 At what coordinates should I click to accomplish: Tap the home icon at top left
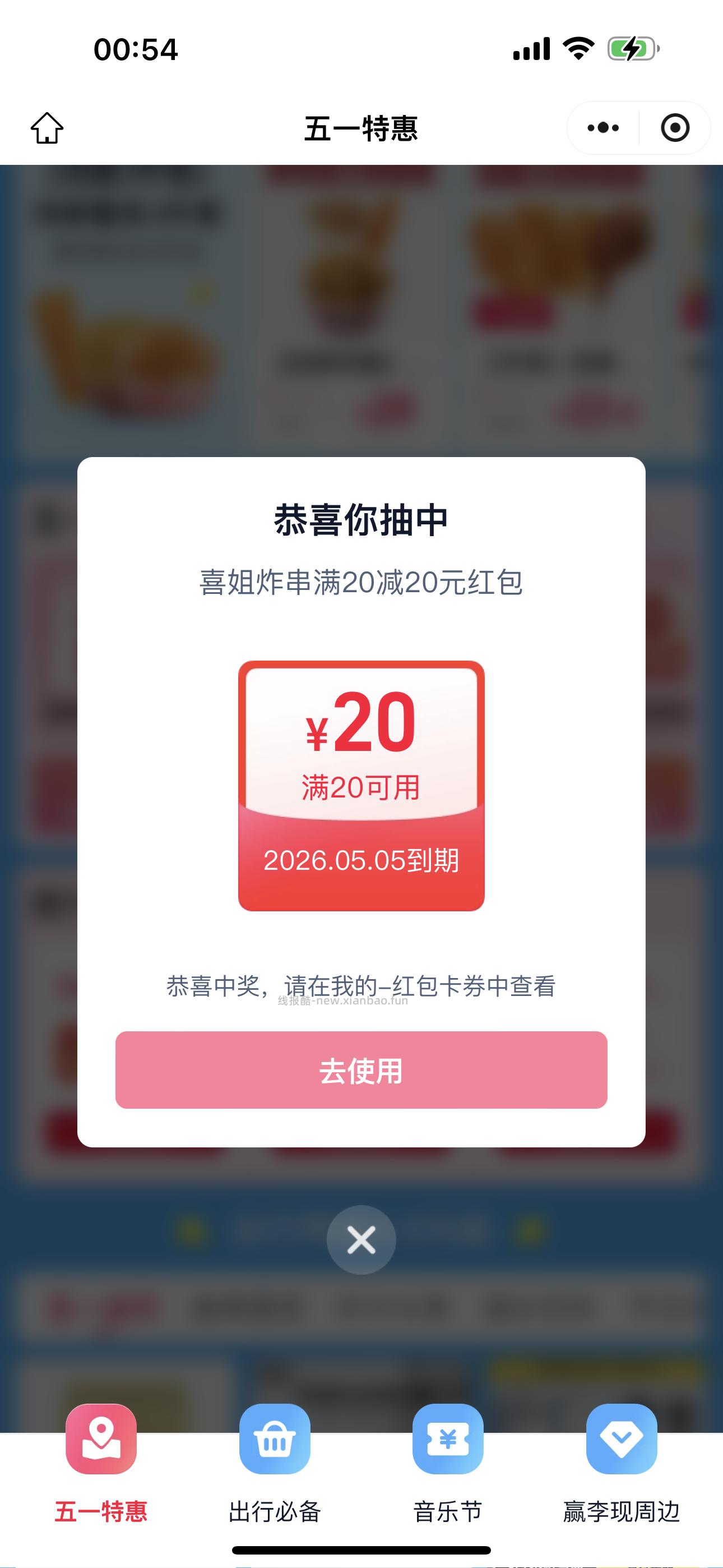(47, 128)
